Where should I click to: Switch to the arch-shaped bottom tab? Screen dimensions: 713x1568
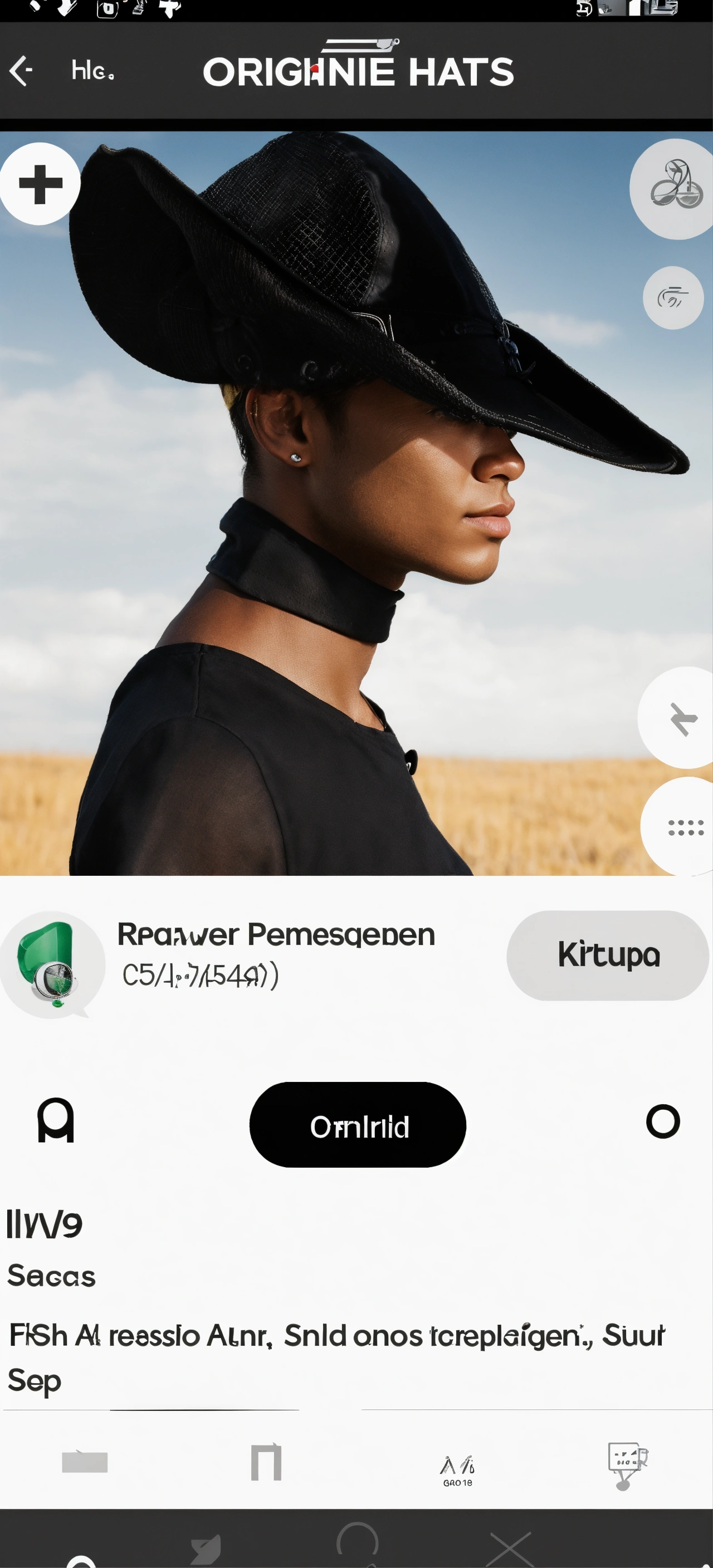coord(266,1462)
